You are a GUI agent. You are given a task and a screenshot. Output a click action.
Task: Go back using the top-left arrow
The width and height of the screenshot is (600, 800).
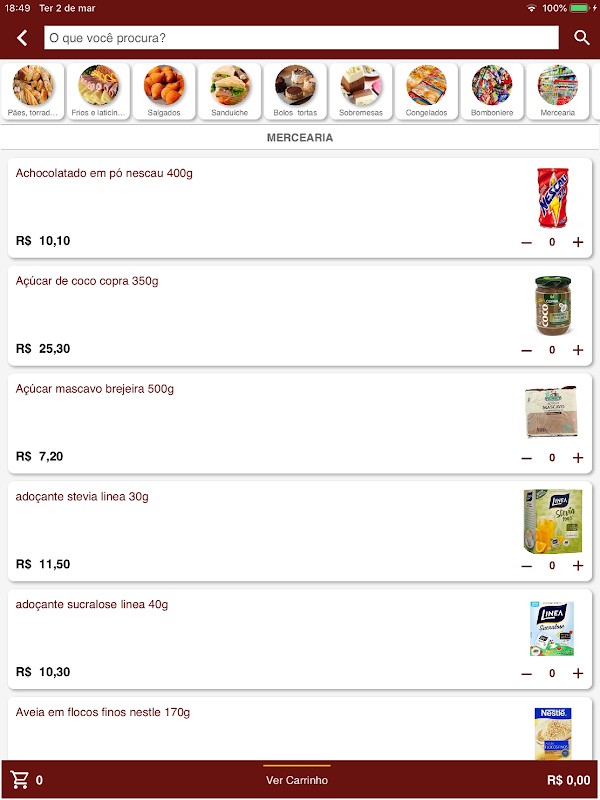click(22, 38)
